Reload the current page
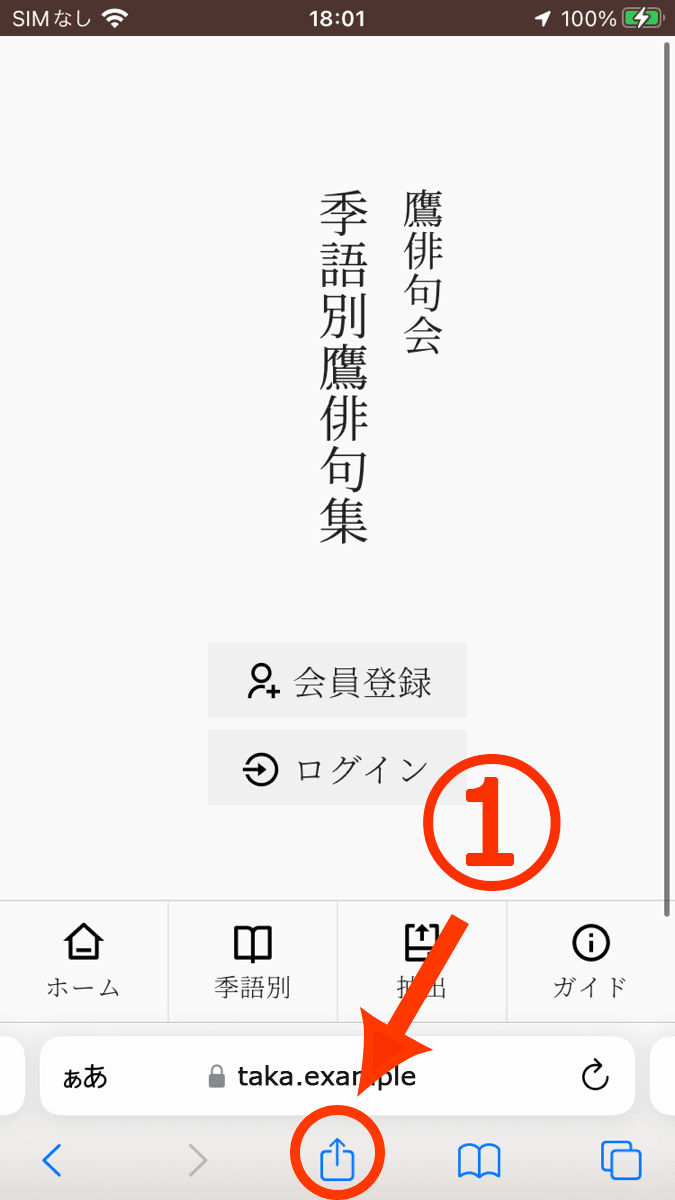 595,1076
